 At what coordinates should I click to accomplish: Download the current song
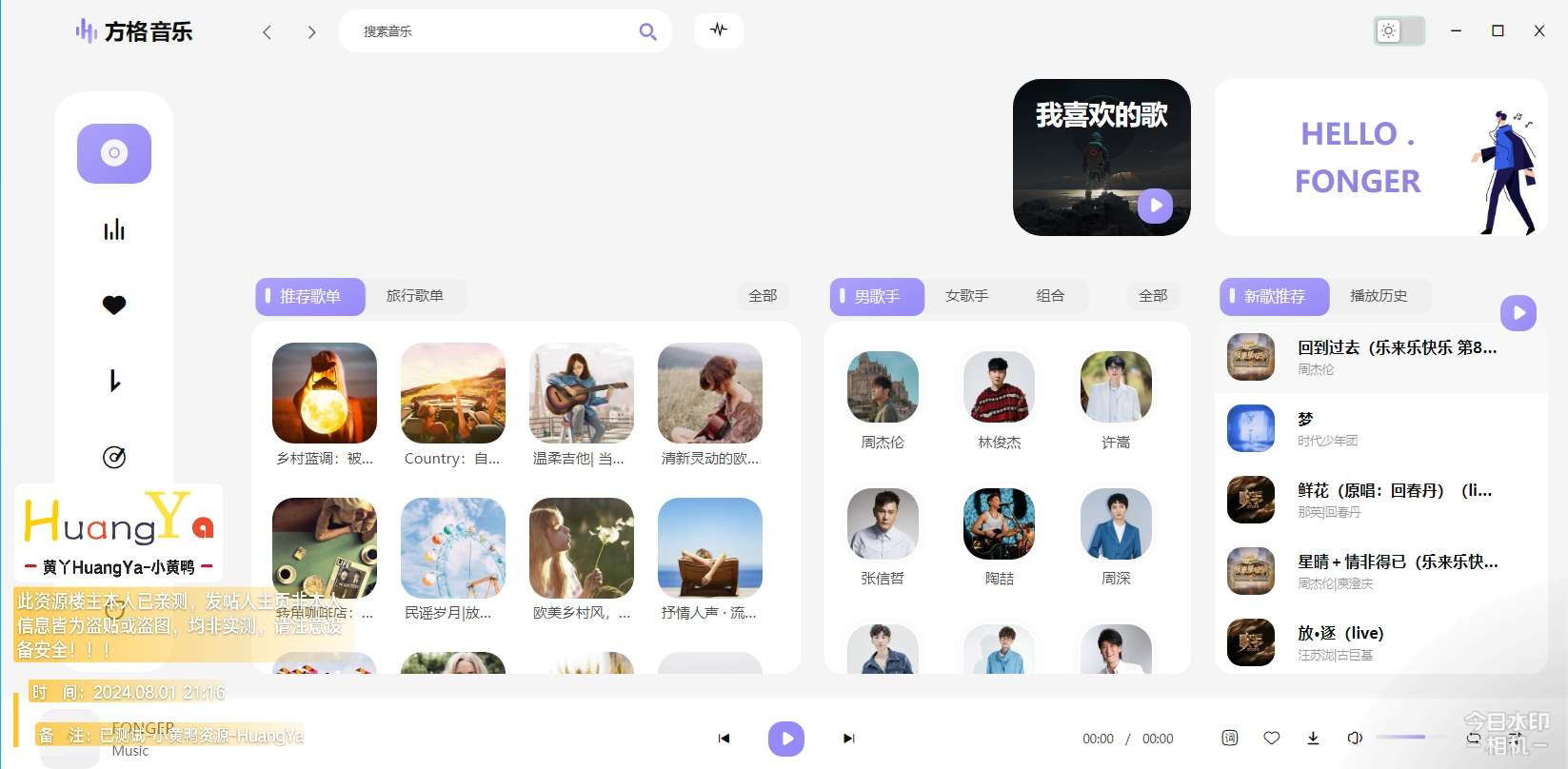tap(1313, 738)
